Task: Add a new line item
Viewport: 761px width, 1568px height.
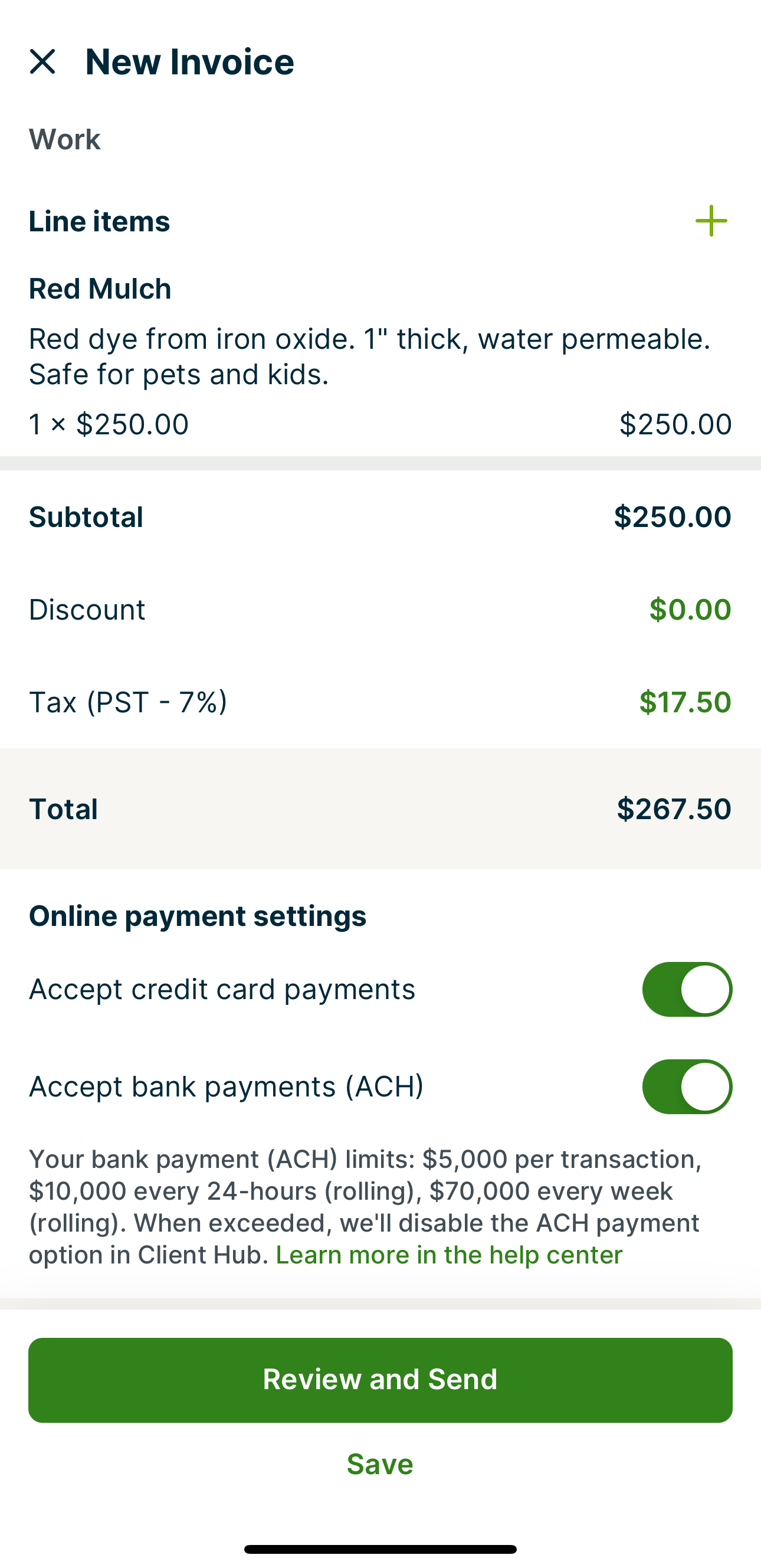Action: pos(710,221)
